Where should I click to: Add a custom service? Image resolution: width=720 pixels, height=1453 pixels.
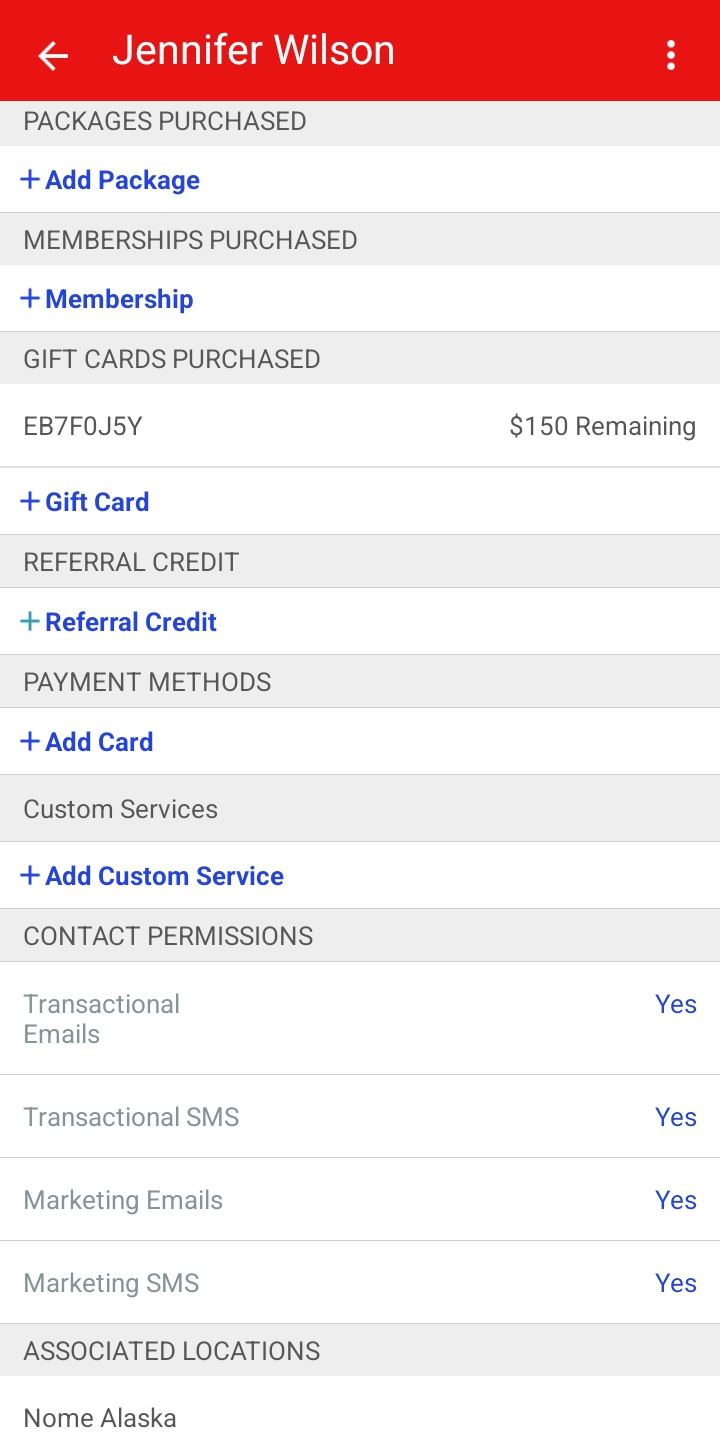[153, 876]
